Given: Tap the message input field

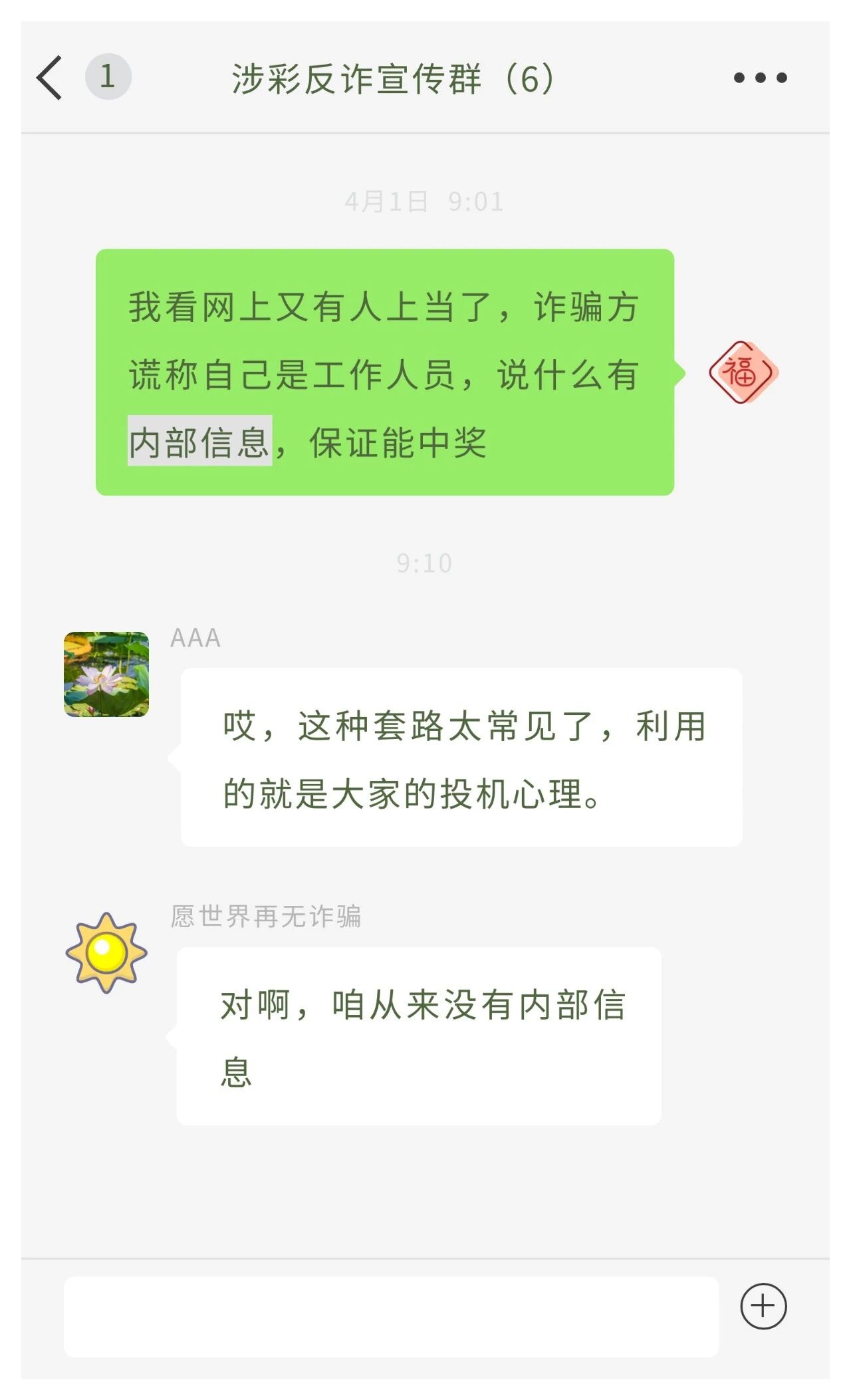Looking at the screenshot, I should 391,1316.
